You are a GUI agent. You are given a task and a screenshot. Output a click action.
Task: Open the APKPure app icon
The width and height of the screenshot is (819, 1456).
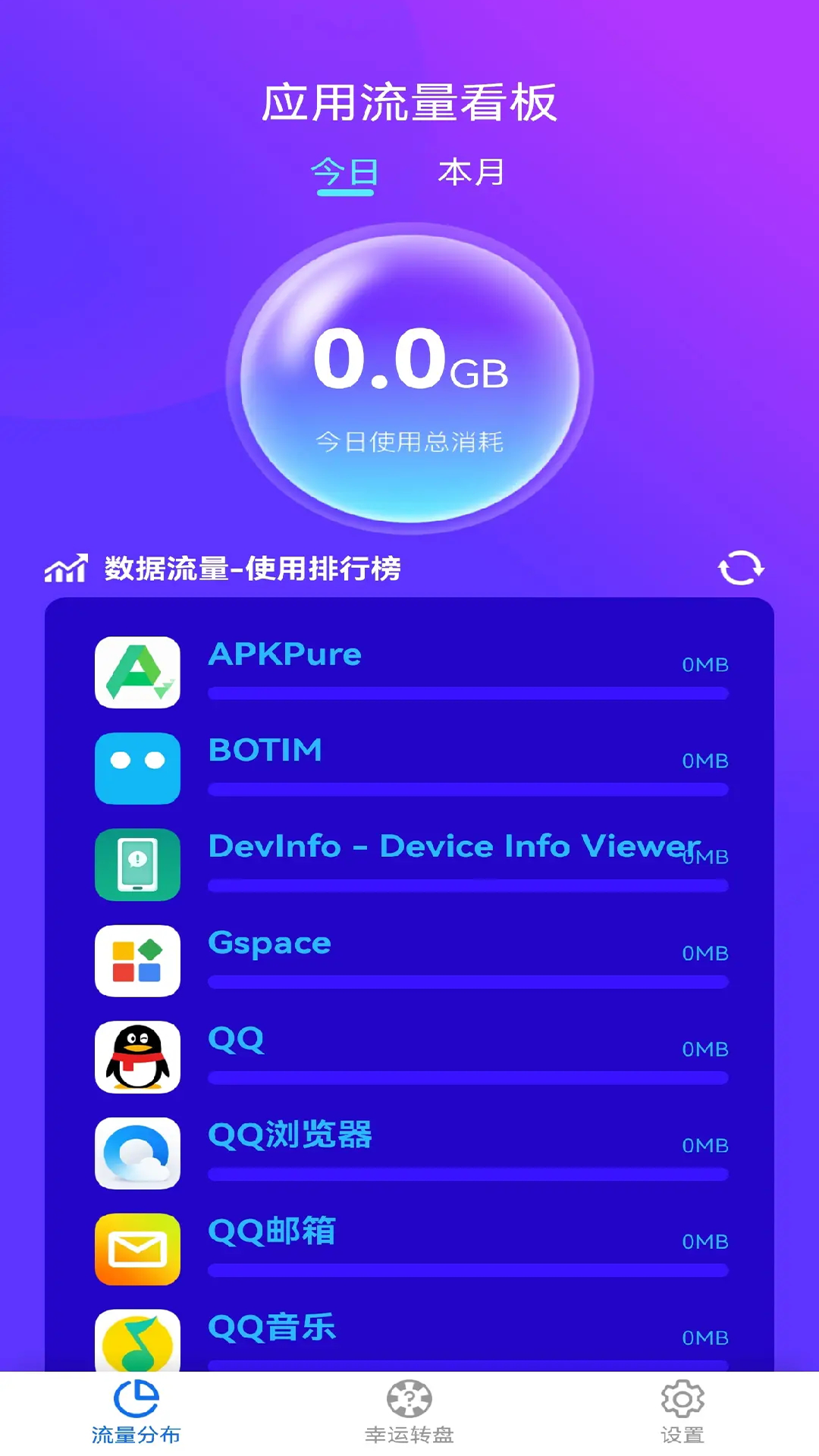(x=136, y=673)
